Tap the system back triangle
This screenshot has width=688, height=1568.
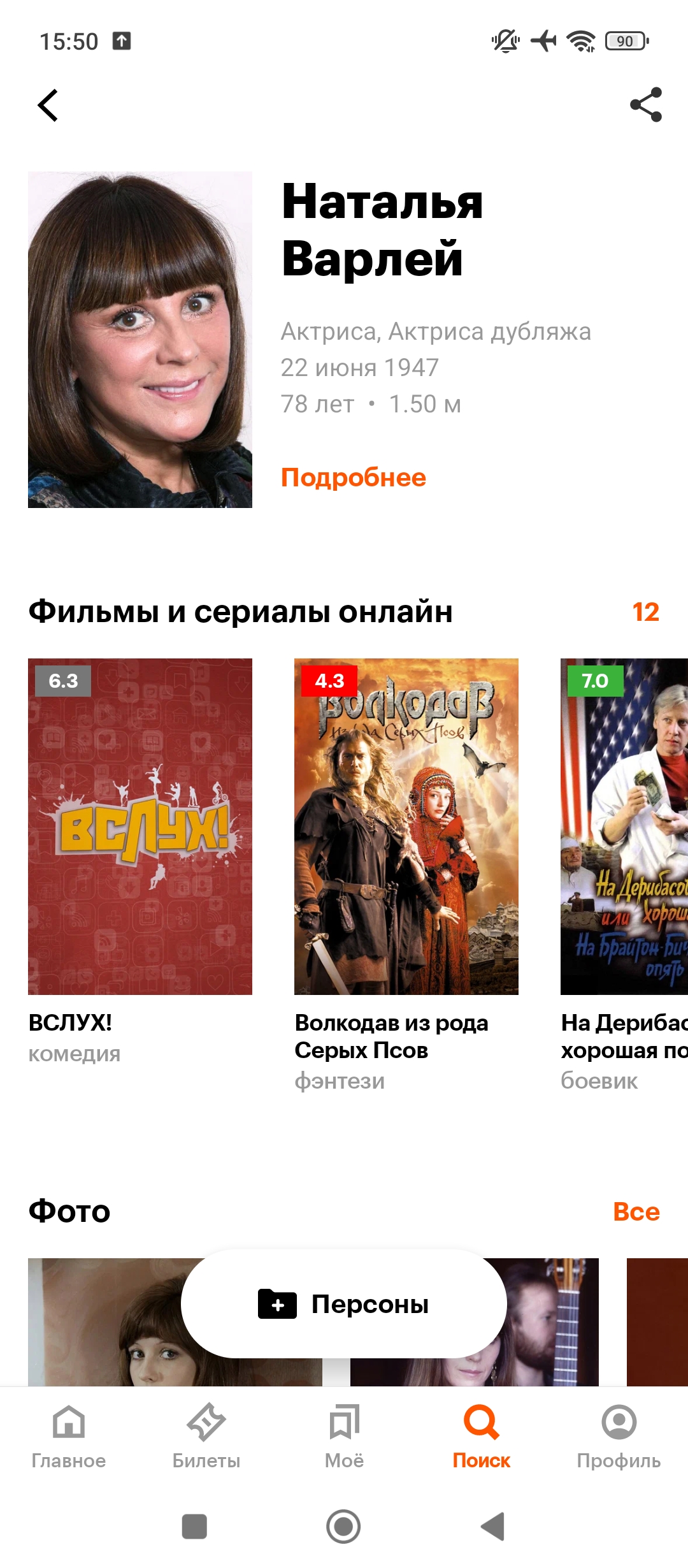click(493, 1527)
